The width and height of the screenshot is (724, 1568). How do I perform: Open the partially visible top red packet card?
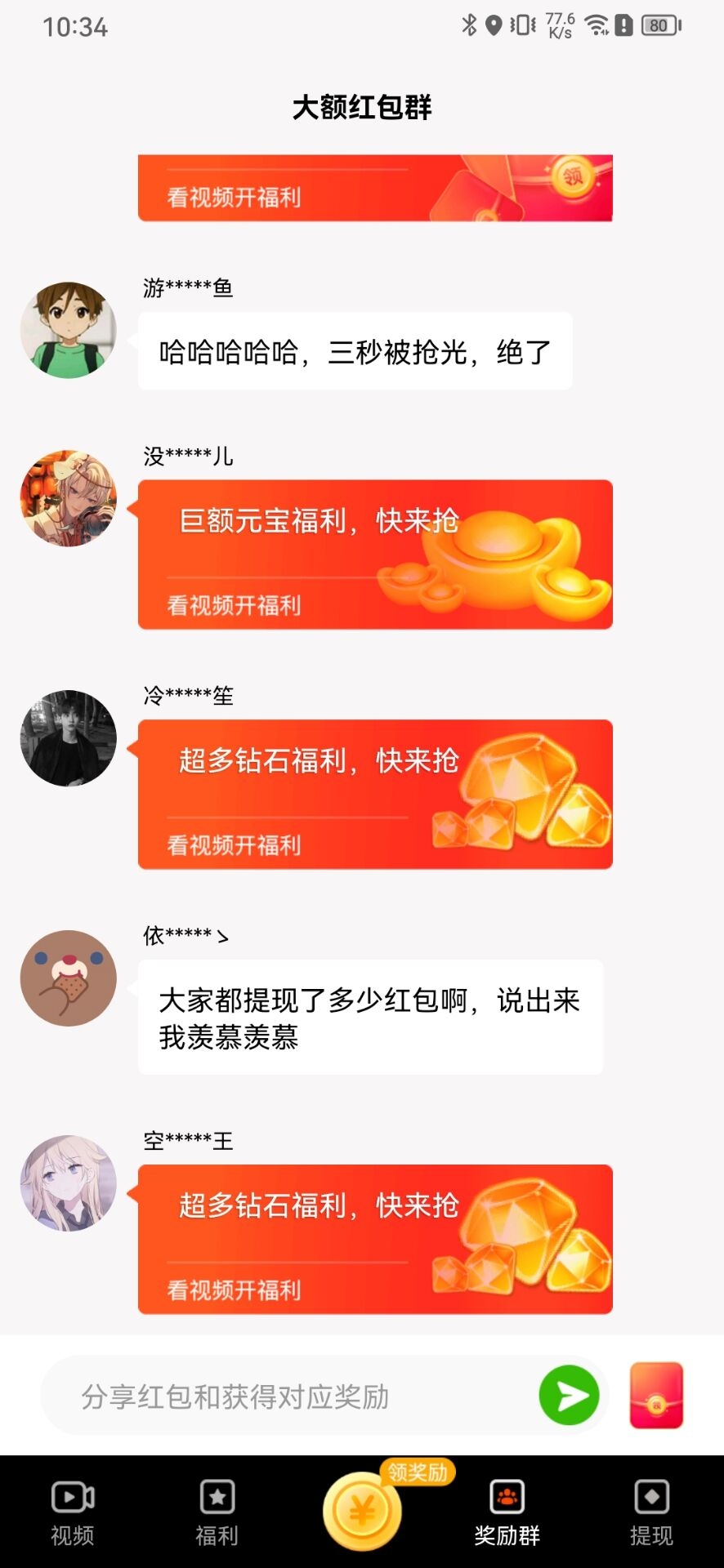[x=375, y=188]
